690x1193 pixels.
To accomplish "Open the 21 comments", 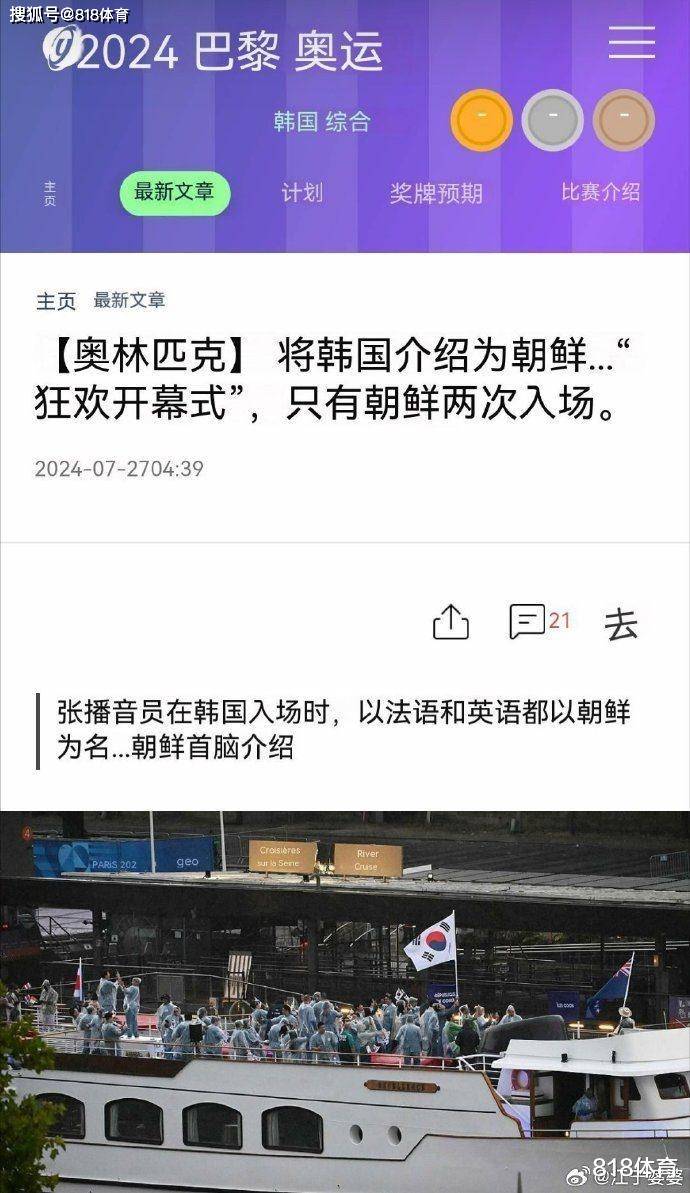I will (x=538, y=622).
